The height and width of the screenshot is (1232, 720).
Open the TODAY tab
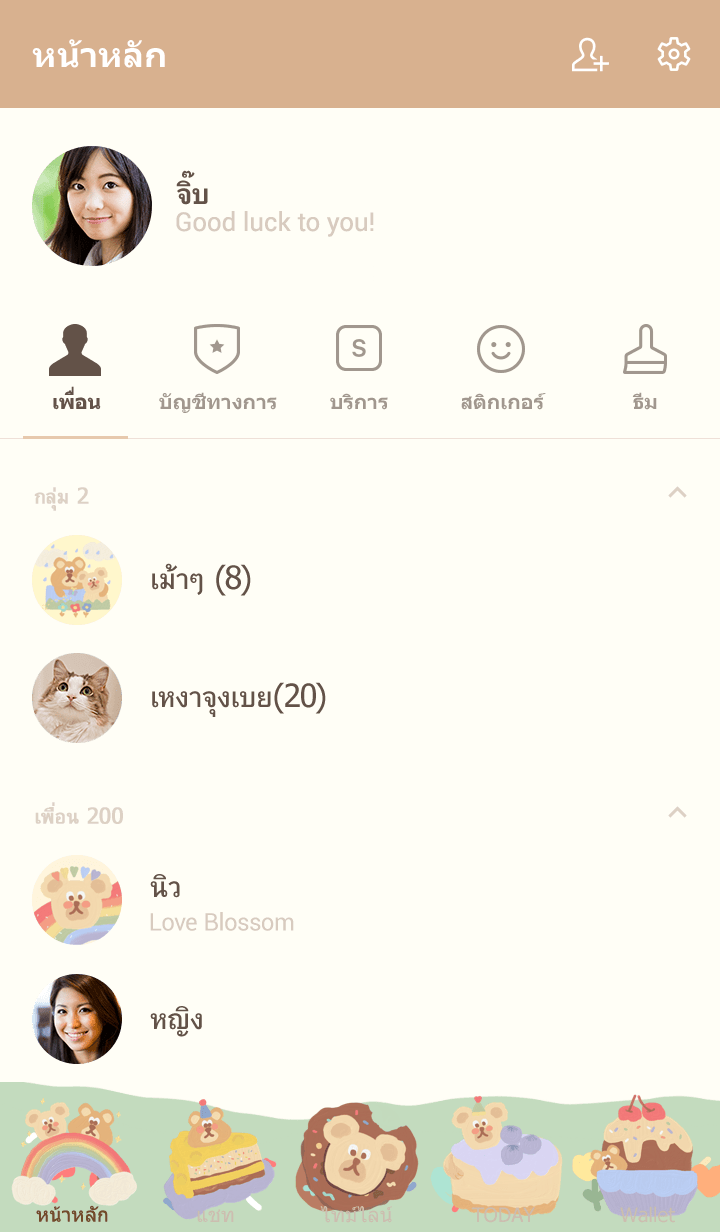point(502,1165)
